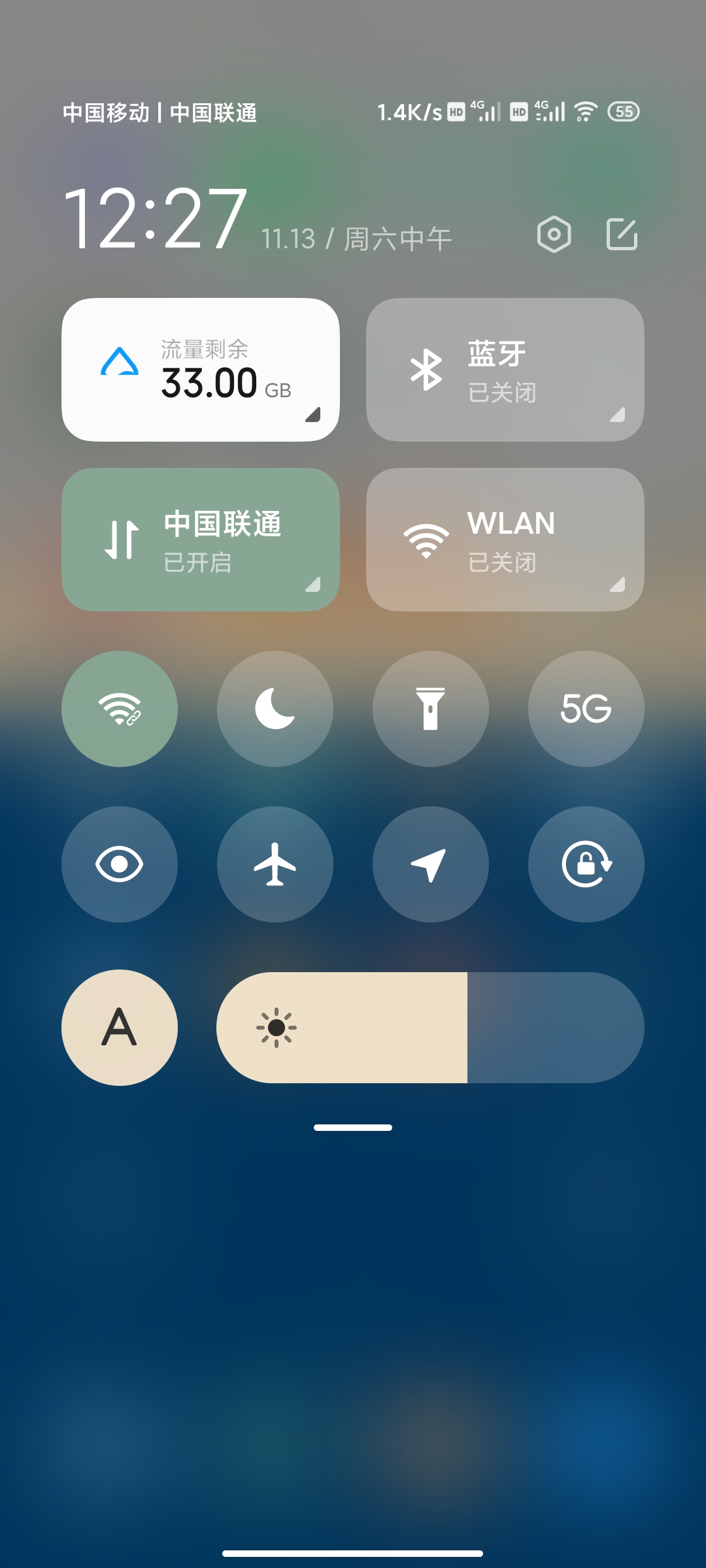706x1568 pixels.
Task: Turn on airplane mode
Action: (275, 864)
